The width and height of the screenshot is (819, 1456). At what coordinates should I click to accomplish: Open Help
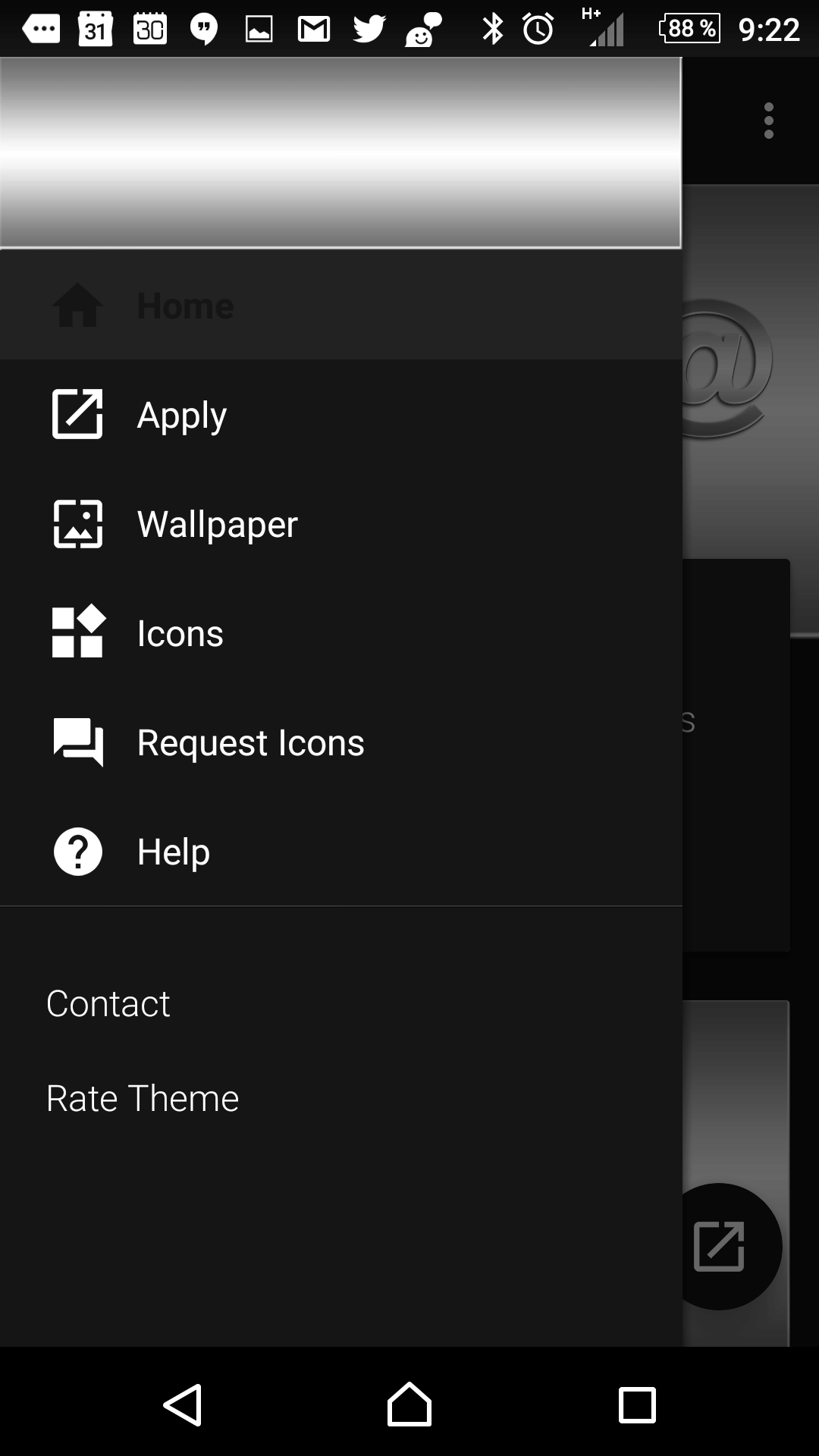click(x=341, y=851)
